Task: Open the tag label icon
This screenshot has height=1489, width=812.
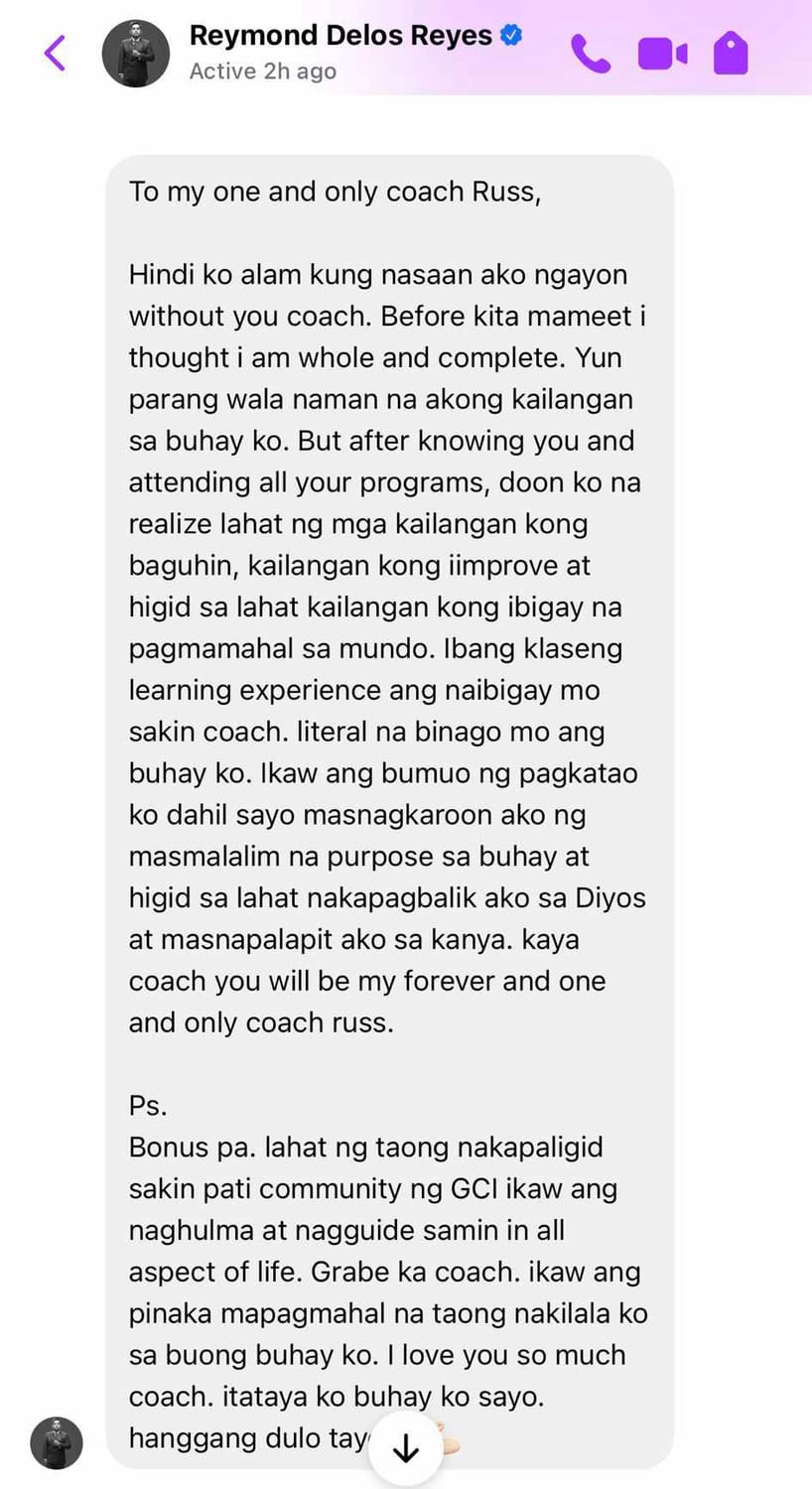Action: pyautogui.click(x=731, y=53)
